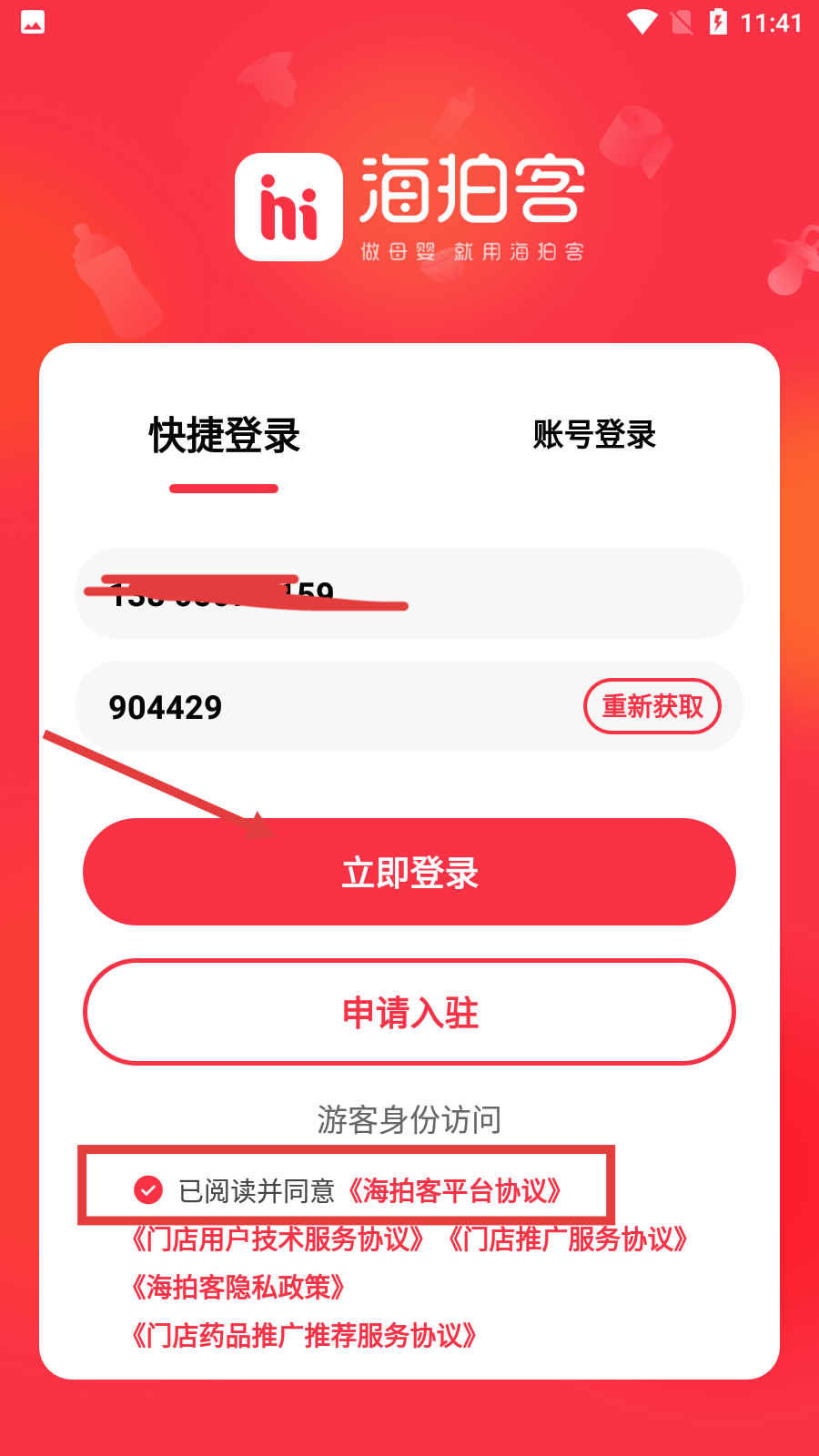Open 《门店药品推广推荐服务协议》
Viewport: 819px width, 1456px height.
click(x=304, y=1335)
